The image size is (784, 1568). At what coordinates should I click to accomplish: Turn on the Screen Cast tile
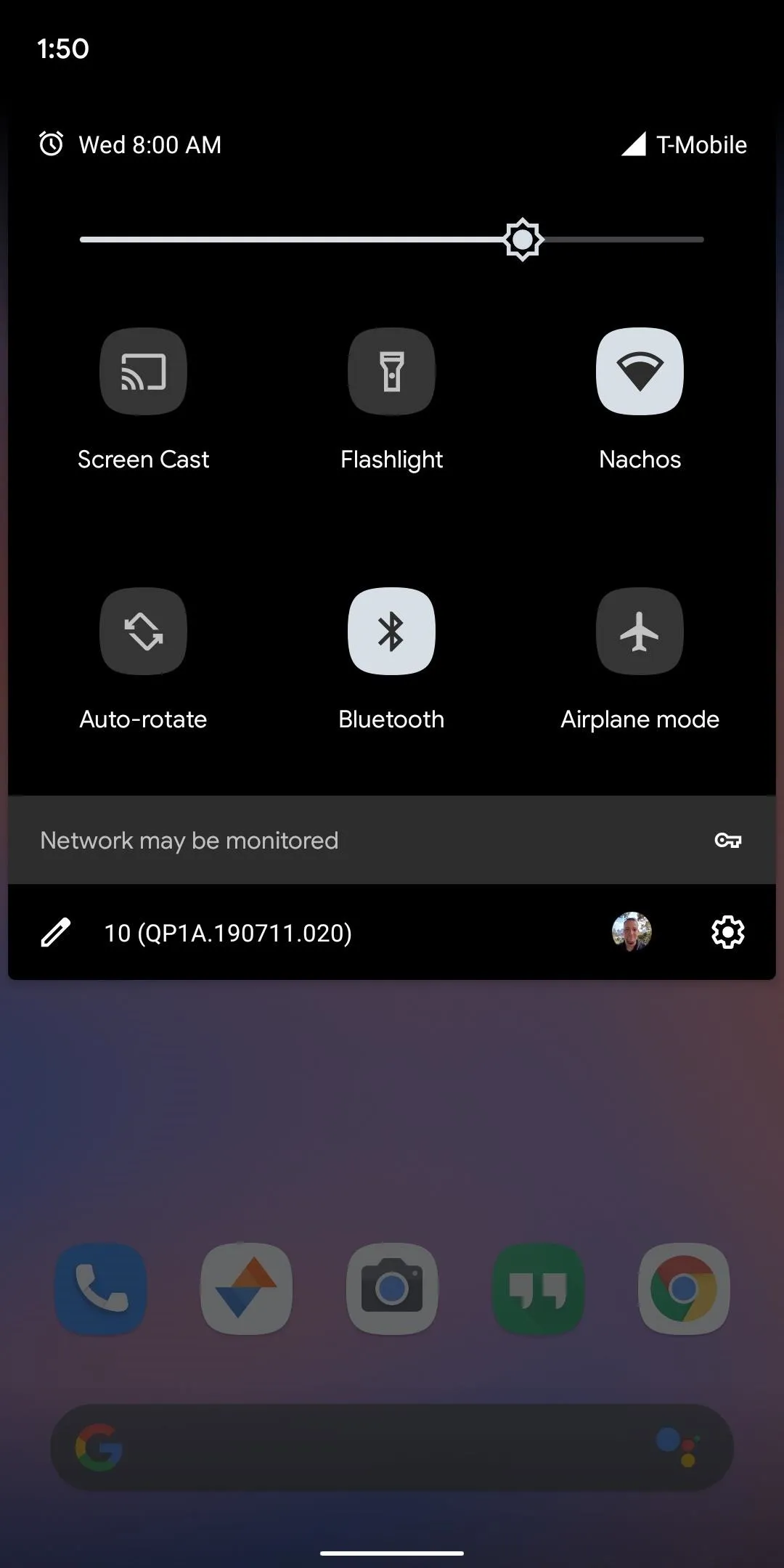pyautogui.click(x=143, y=372)
